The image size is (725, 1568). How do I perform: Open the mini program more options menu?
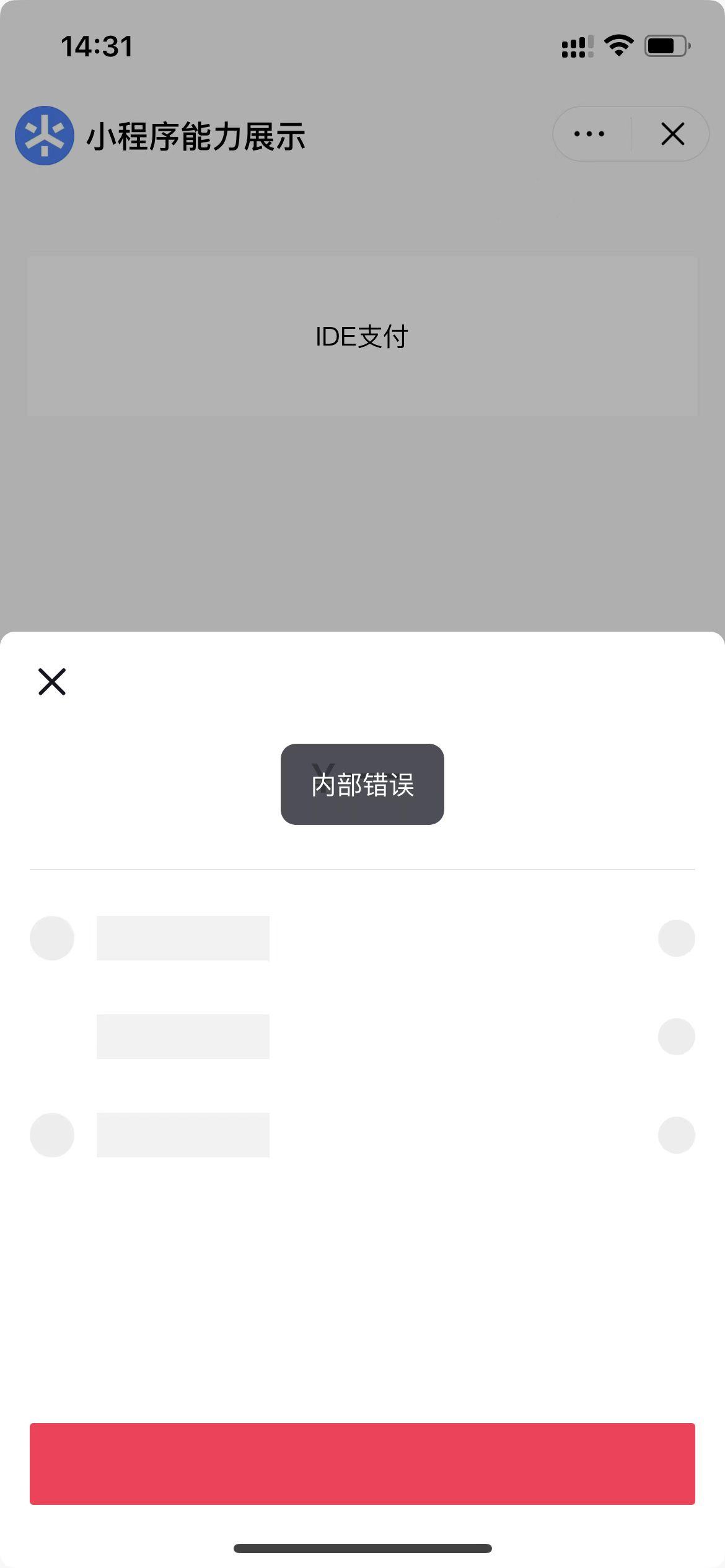(589, 134)
